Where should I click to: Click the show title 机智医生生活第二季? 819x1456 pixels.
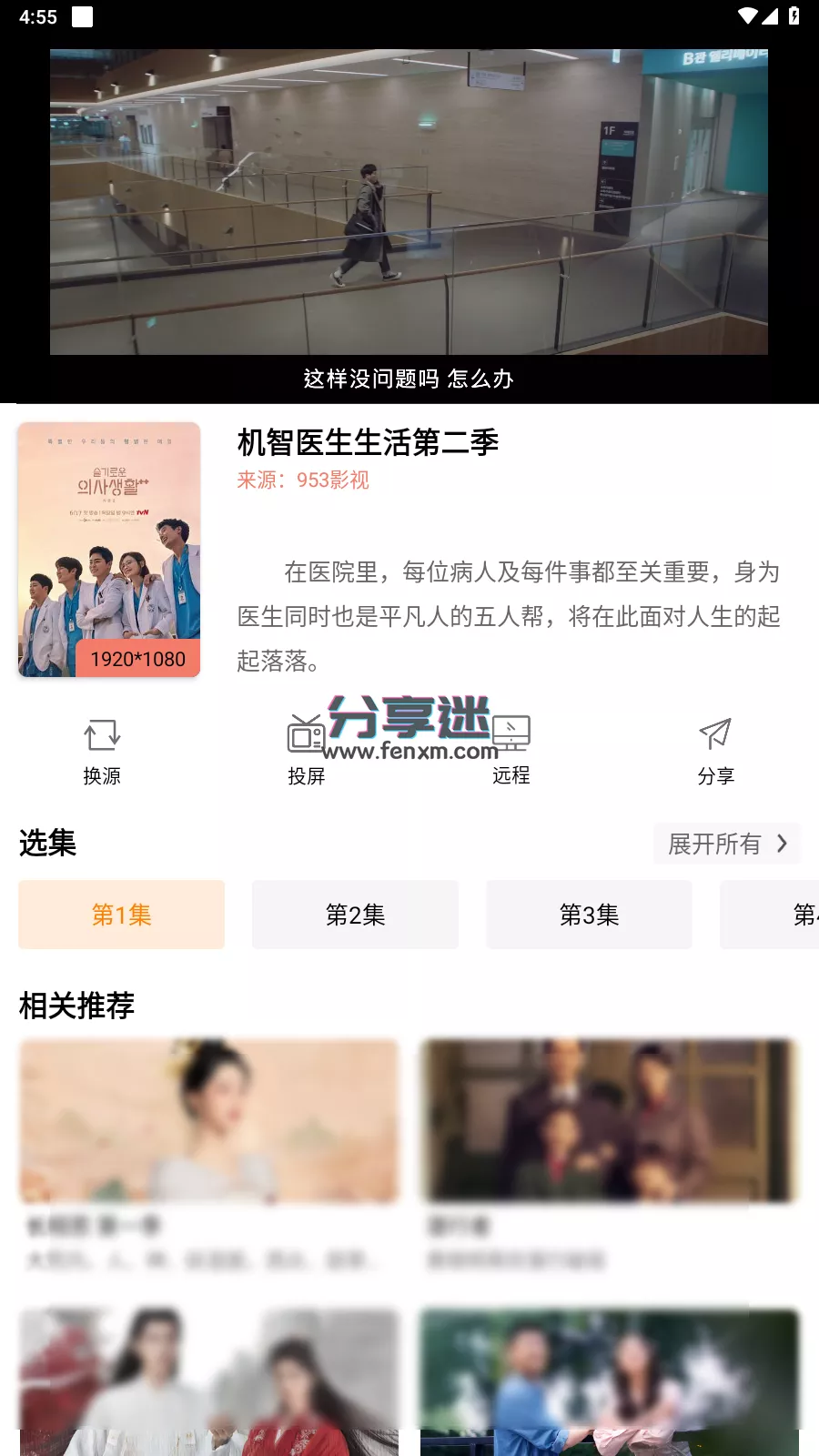(368, 443)
